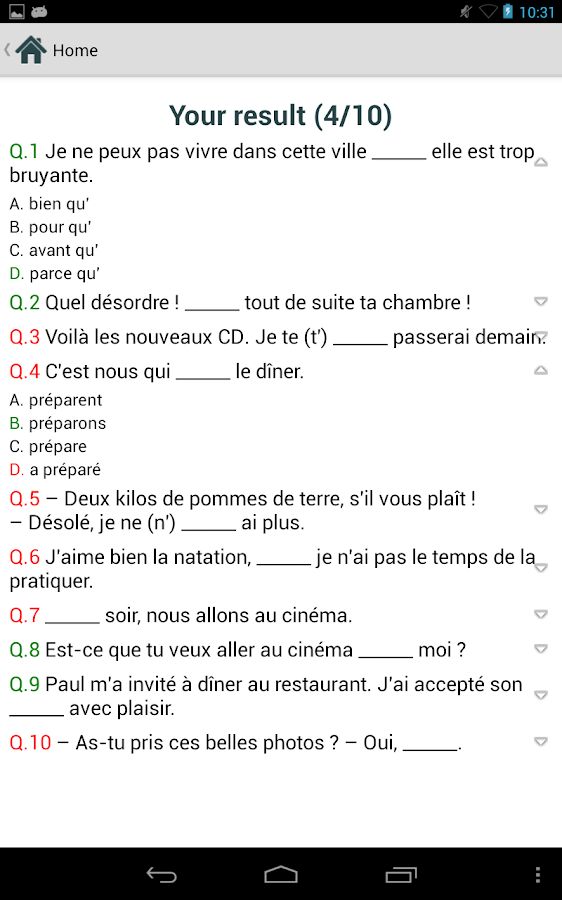Viewport: 562px width, 900px height.
Task: Collapse the answers for Q.4
Action: (x=541, y=371)
